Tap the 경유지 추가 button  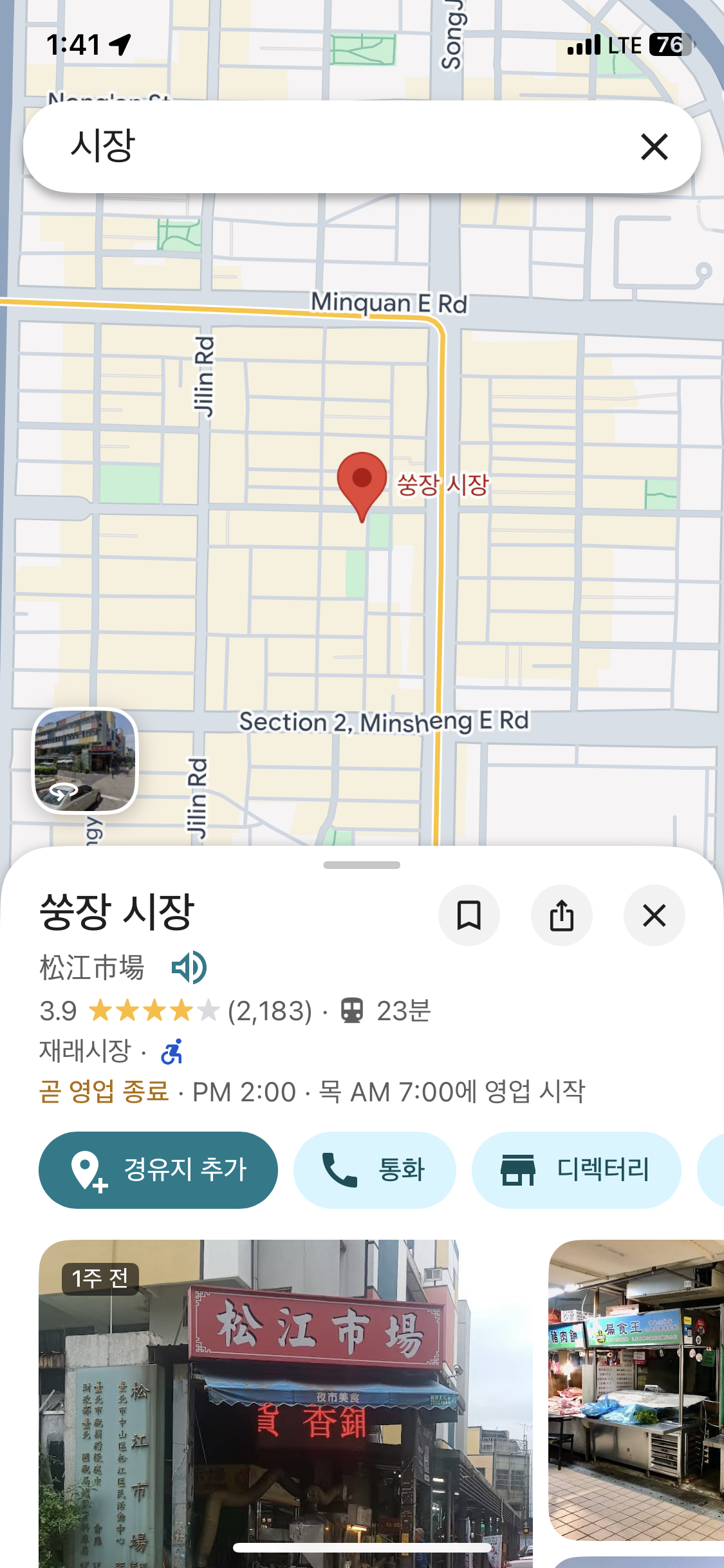pos(158,1170)
